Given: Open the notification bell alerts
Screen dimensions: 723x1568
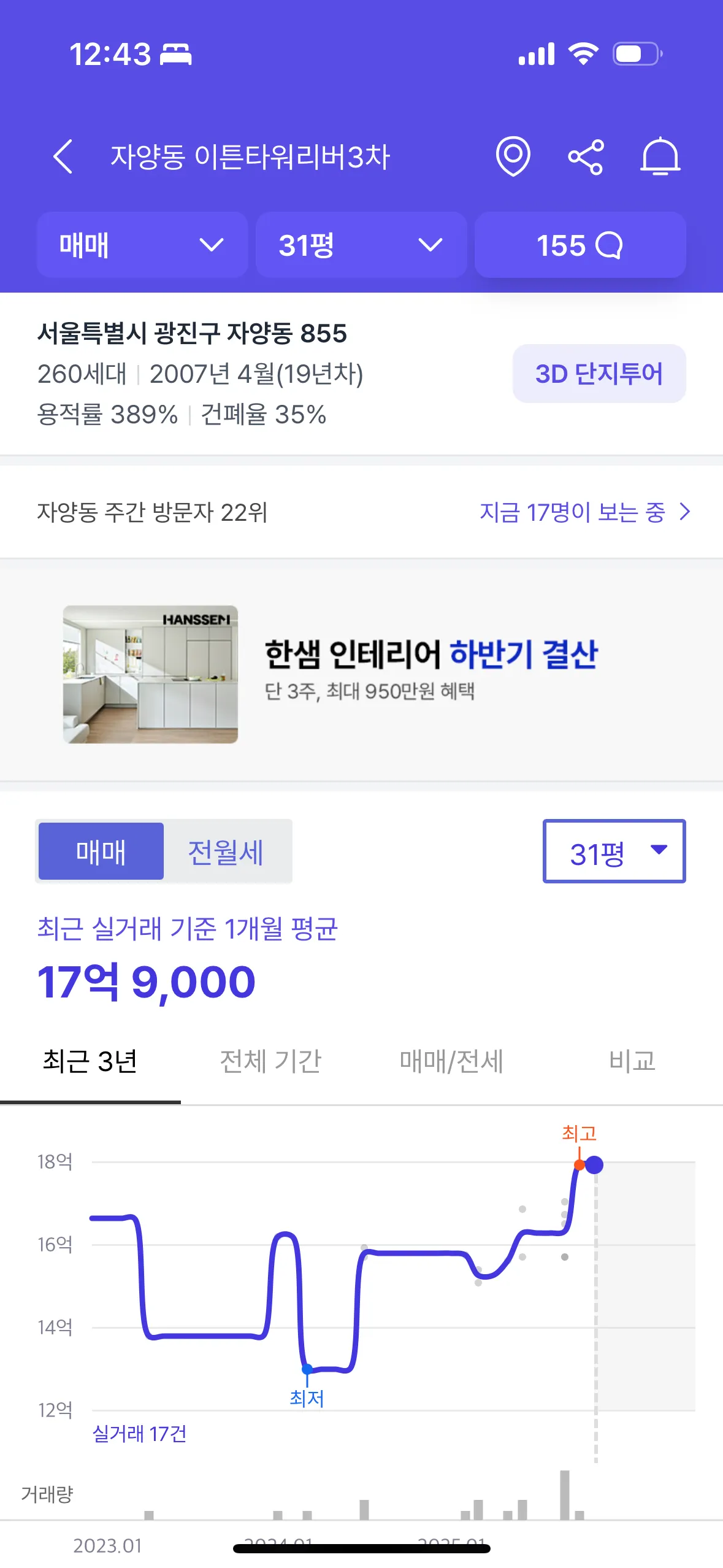Looking at the screenshot, I should tap(660, 157).
